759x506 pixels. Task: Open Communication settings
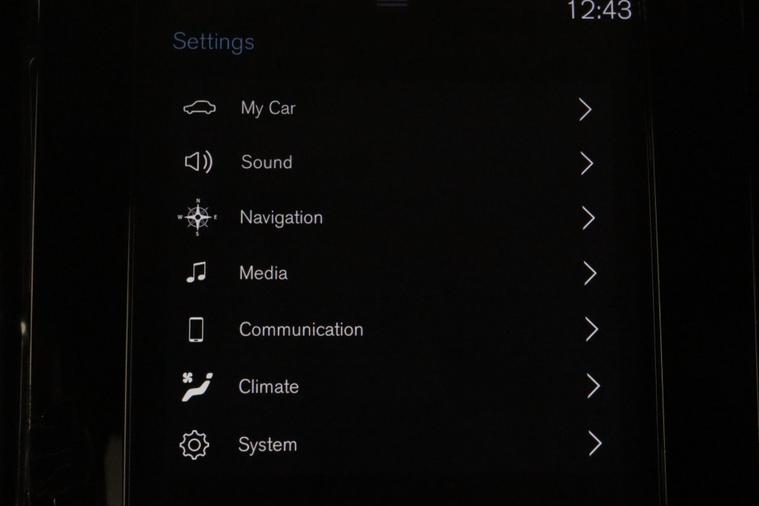pyautogui.click(x=300, y=330)
